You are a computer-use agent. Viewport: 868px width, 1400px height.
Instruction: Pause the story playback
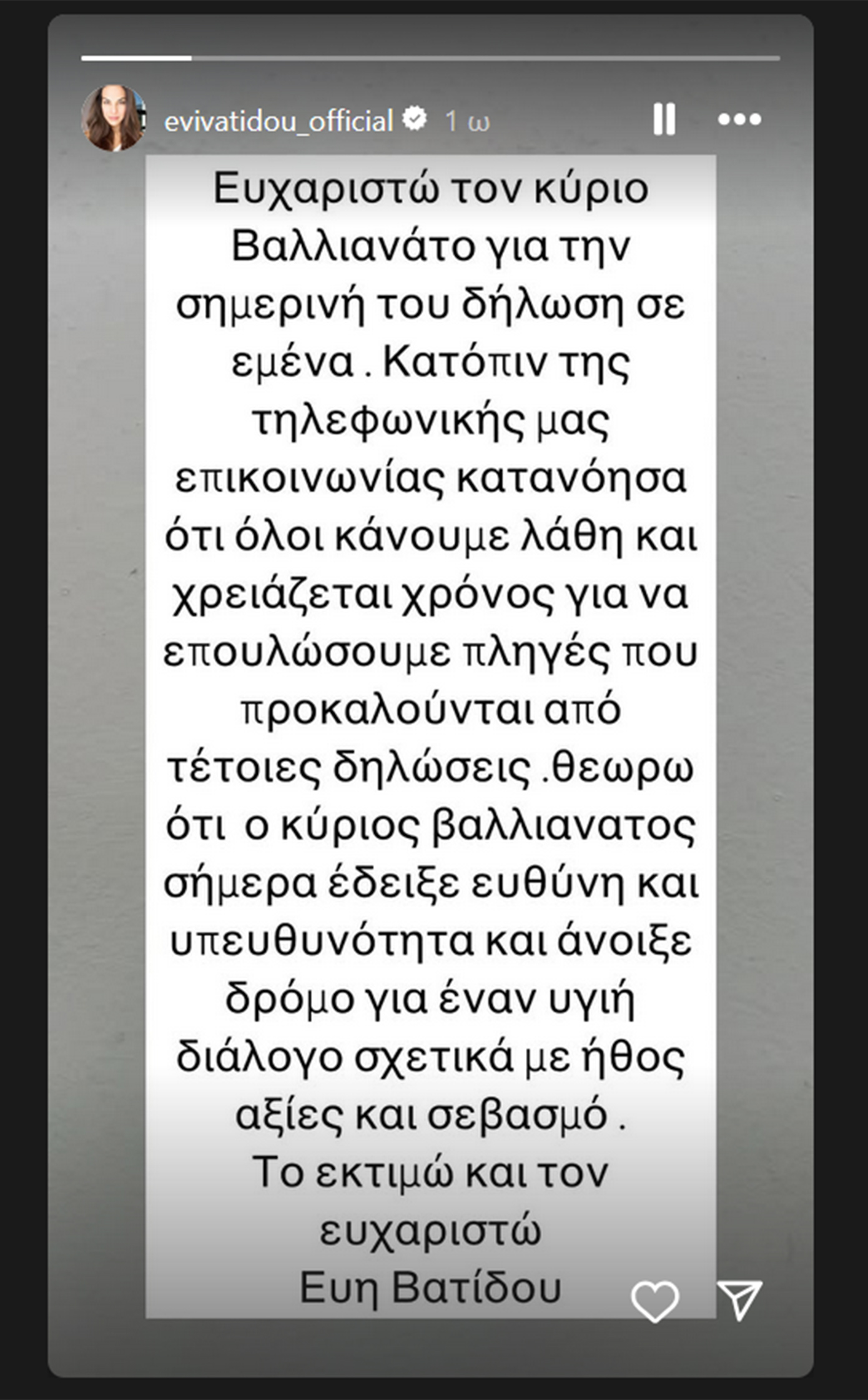point(664,119)
